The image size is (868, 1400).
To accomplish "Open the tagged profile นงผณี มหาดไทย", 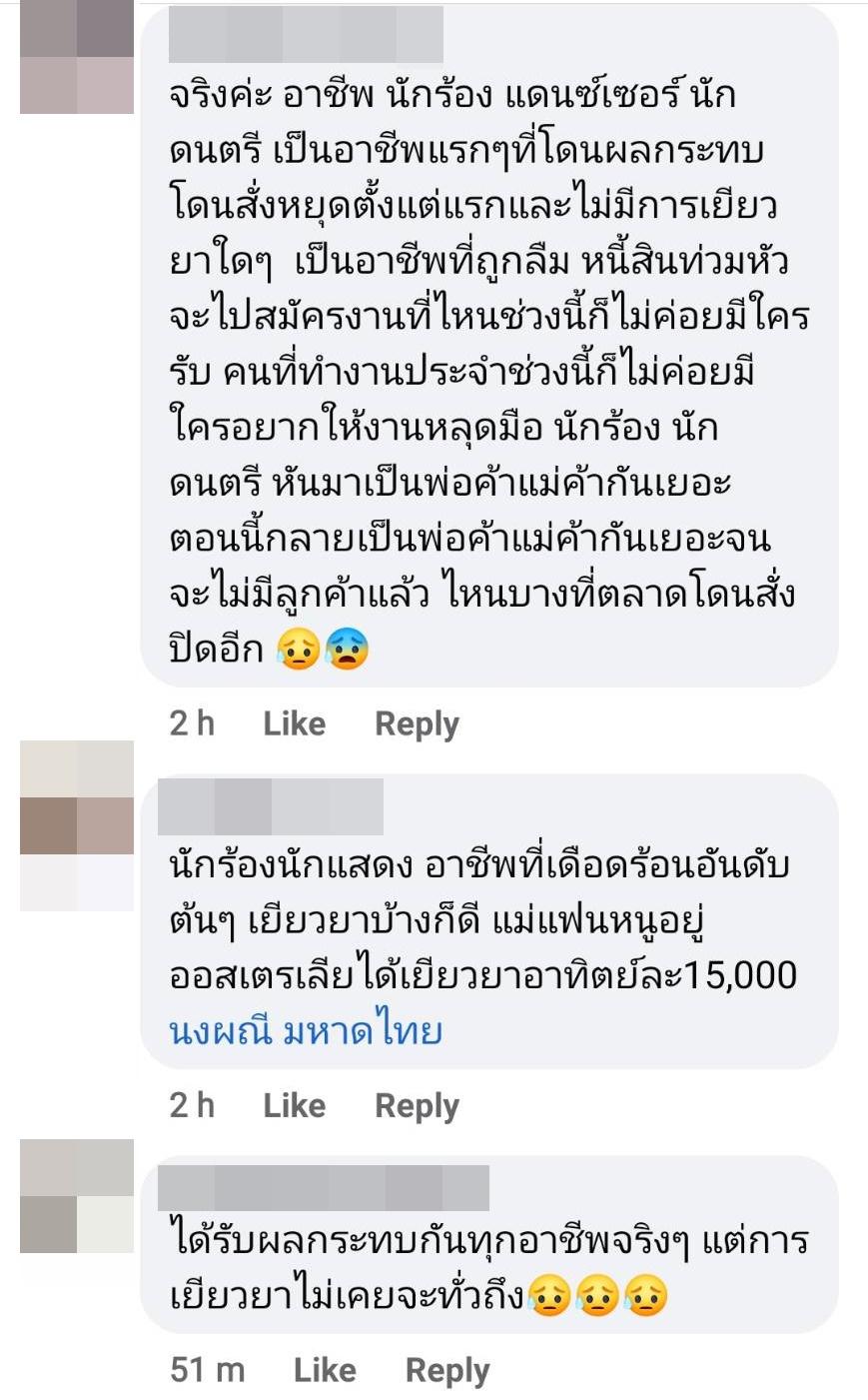I will [306, 1030].
